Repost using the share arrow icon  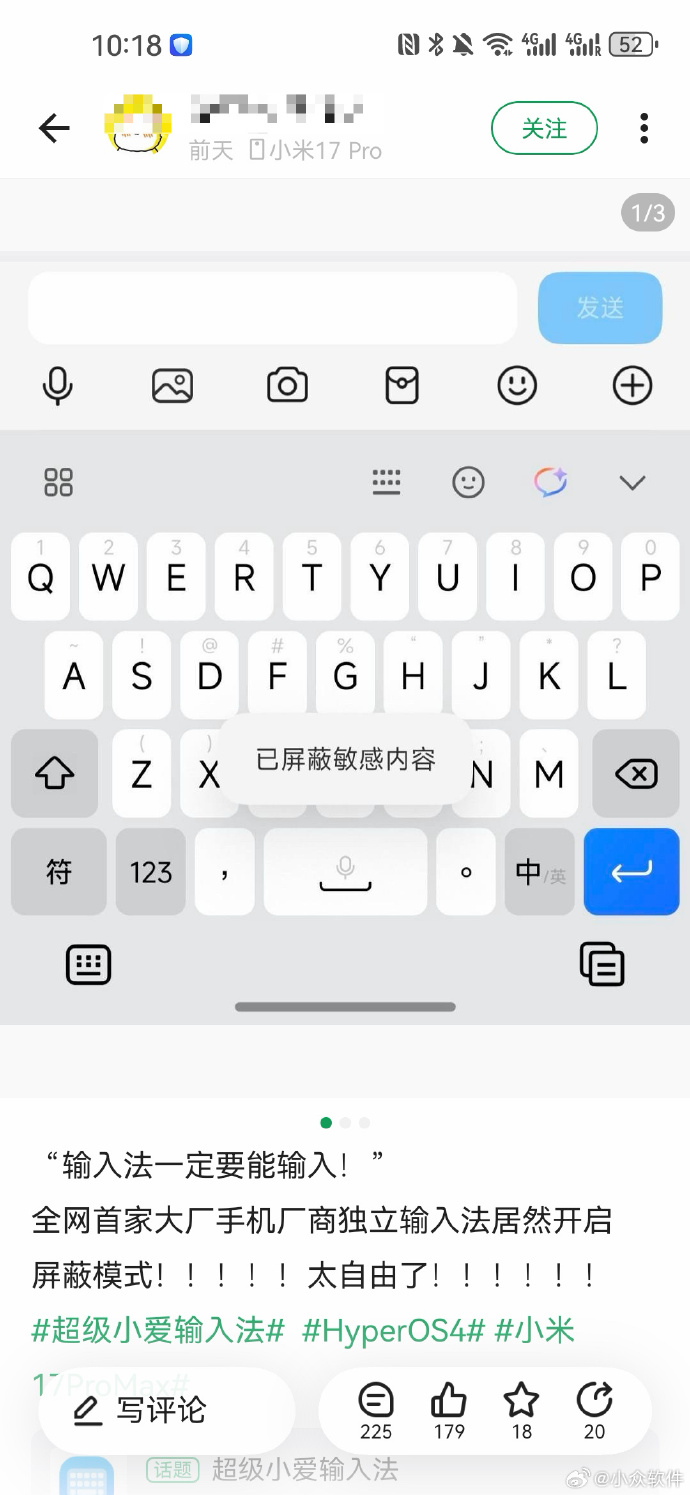click(x=595, y=1411)
